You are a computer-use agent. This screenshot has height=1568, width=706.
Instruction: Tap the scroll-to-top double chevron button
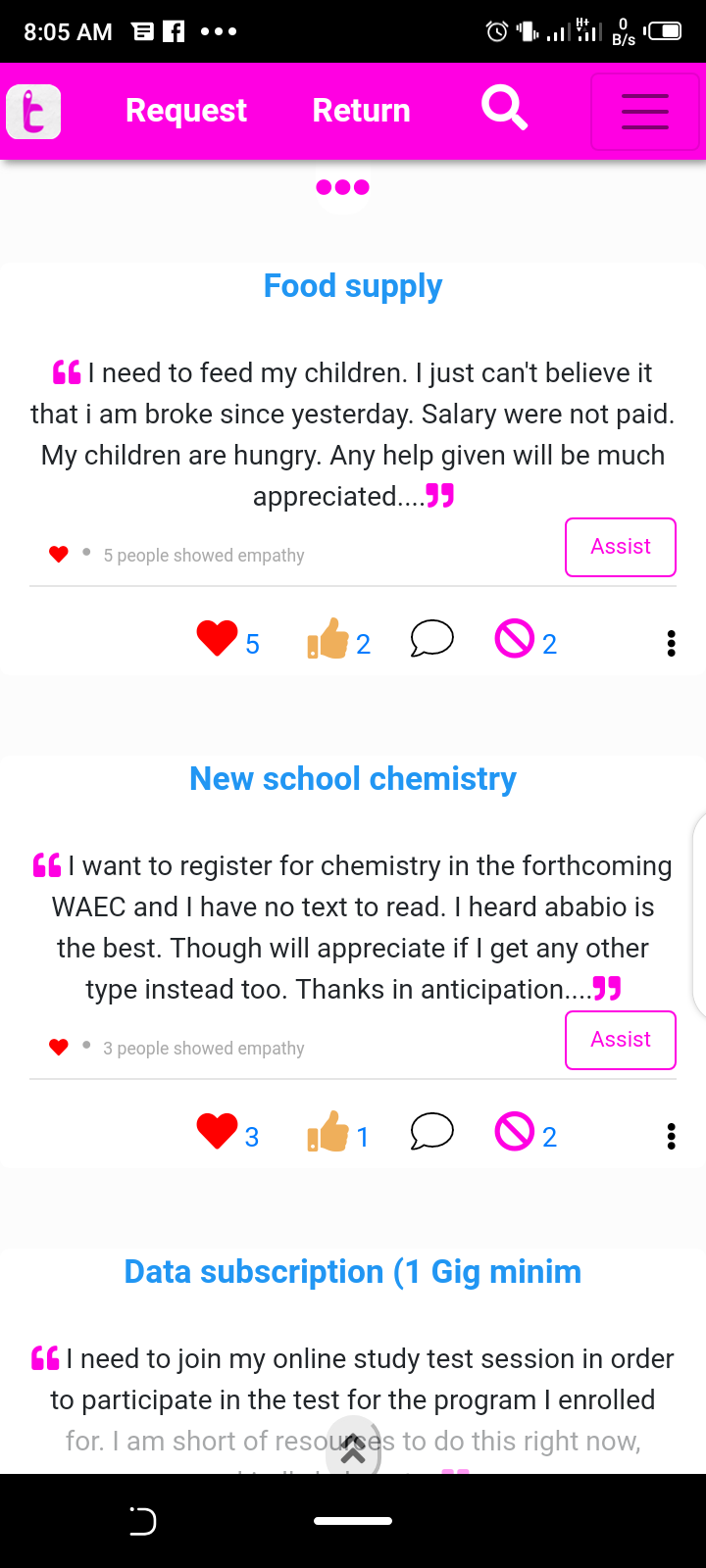click(353, 1447)
